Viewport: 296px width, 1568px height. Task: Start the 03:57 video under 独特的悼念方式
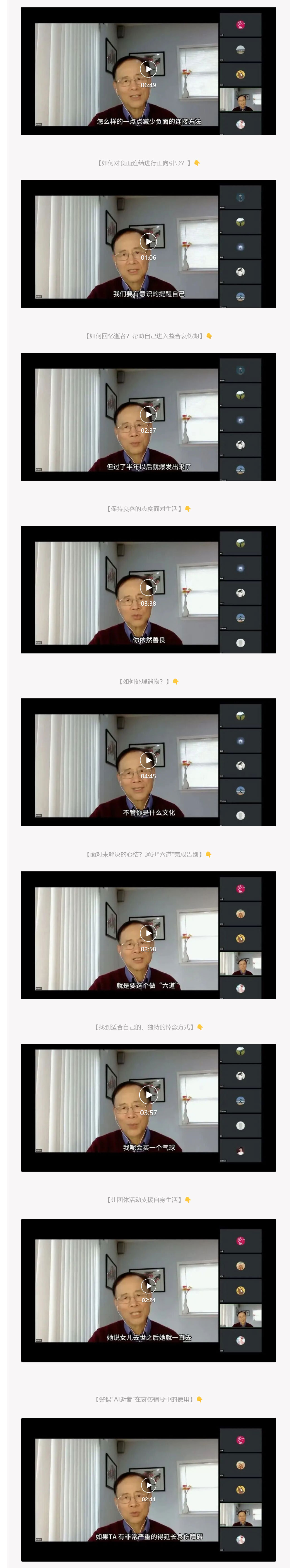[148, 1096]
